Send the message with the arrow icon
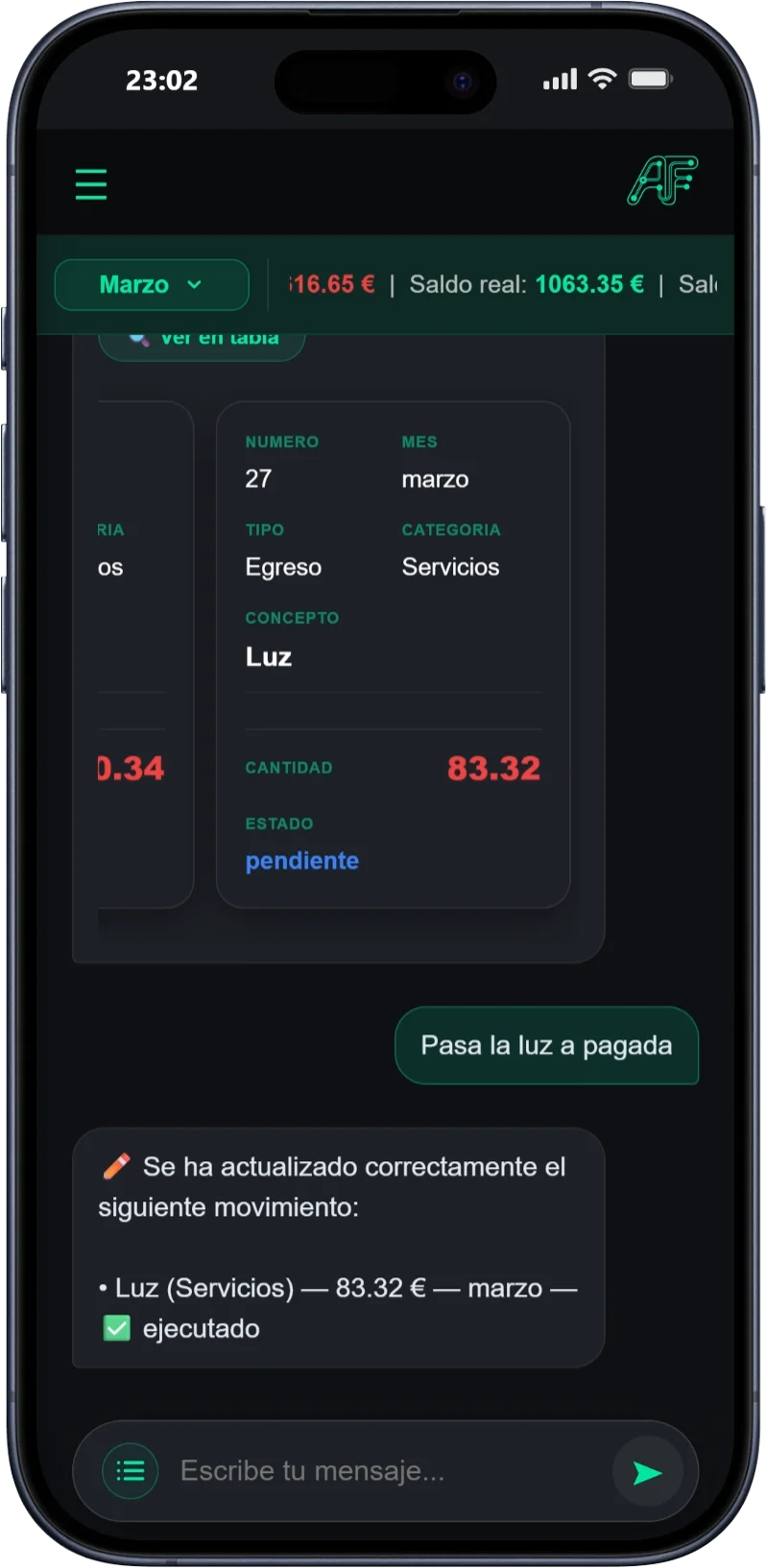This screenshot has width=766, height=1568. (648, 1472)
